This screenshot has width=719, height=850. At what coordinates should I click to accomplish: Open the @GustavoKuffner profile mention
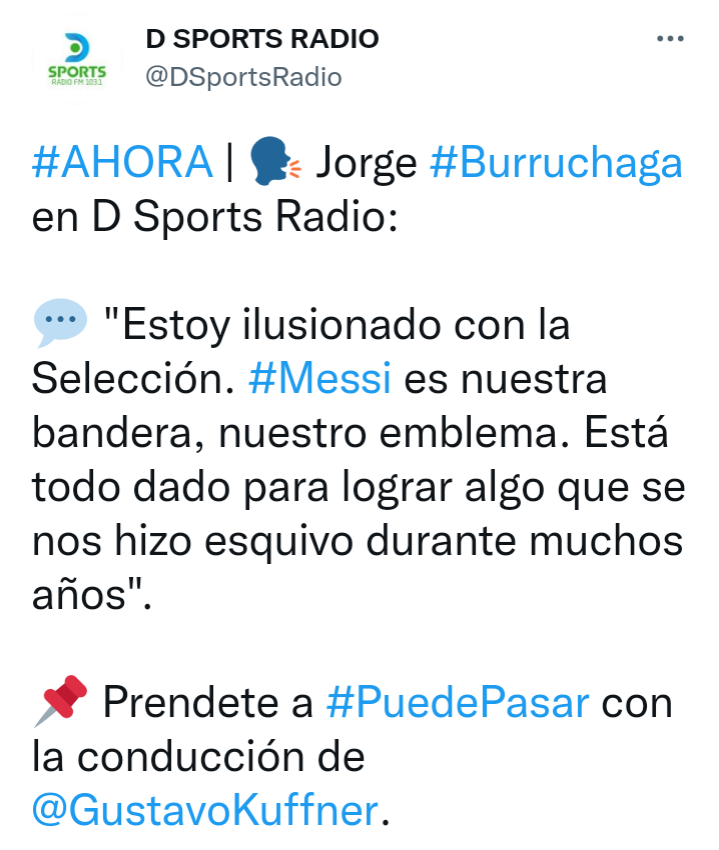pyautogui.click(x=206, y=811)
